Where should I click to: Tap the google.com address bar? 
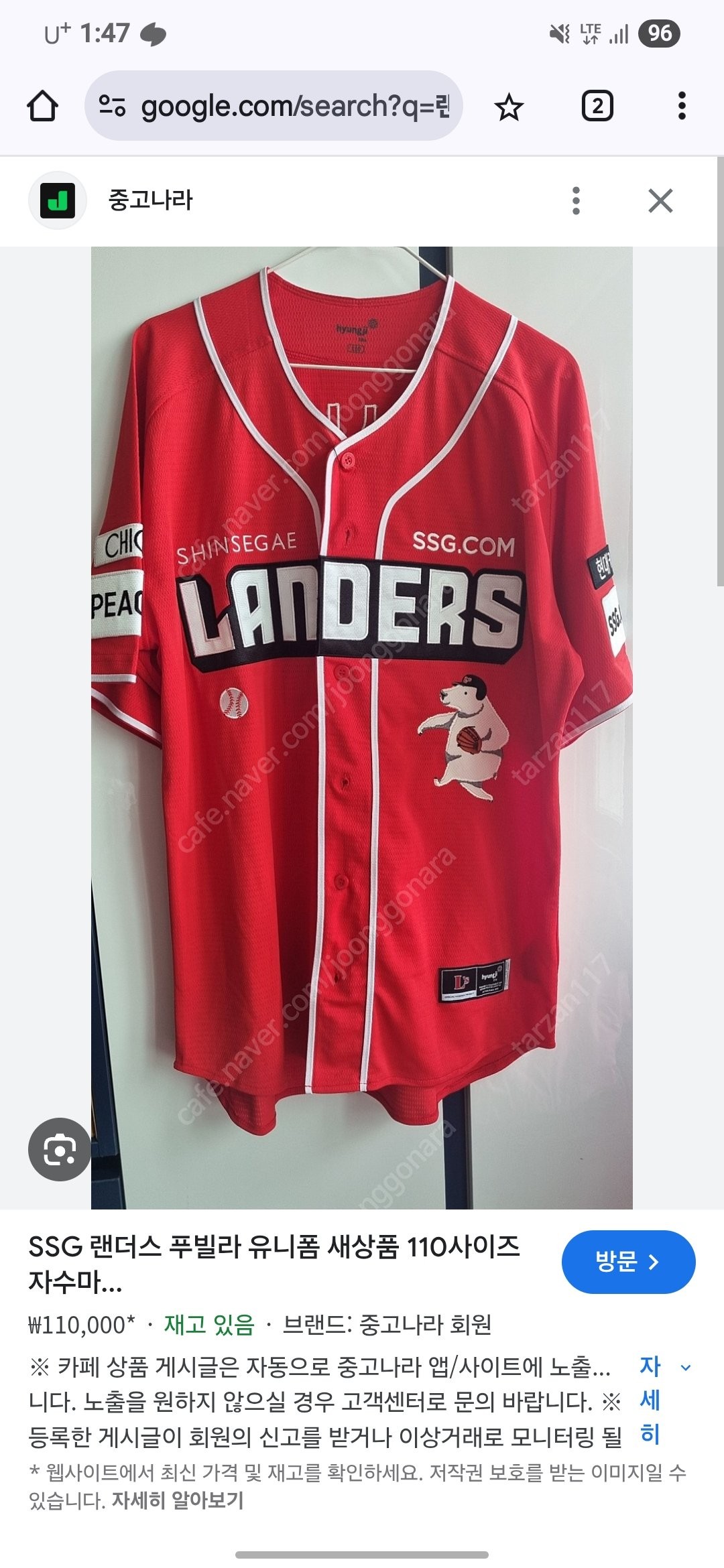(274, 106)
